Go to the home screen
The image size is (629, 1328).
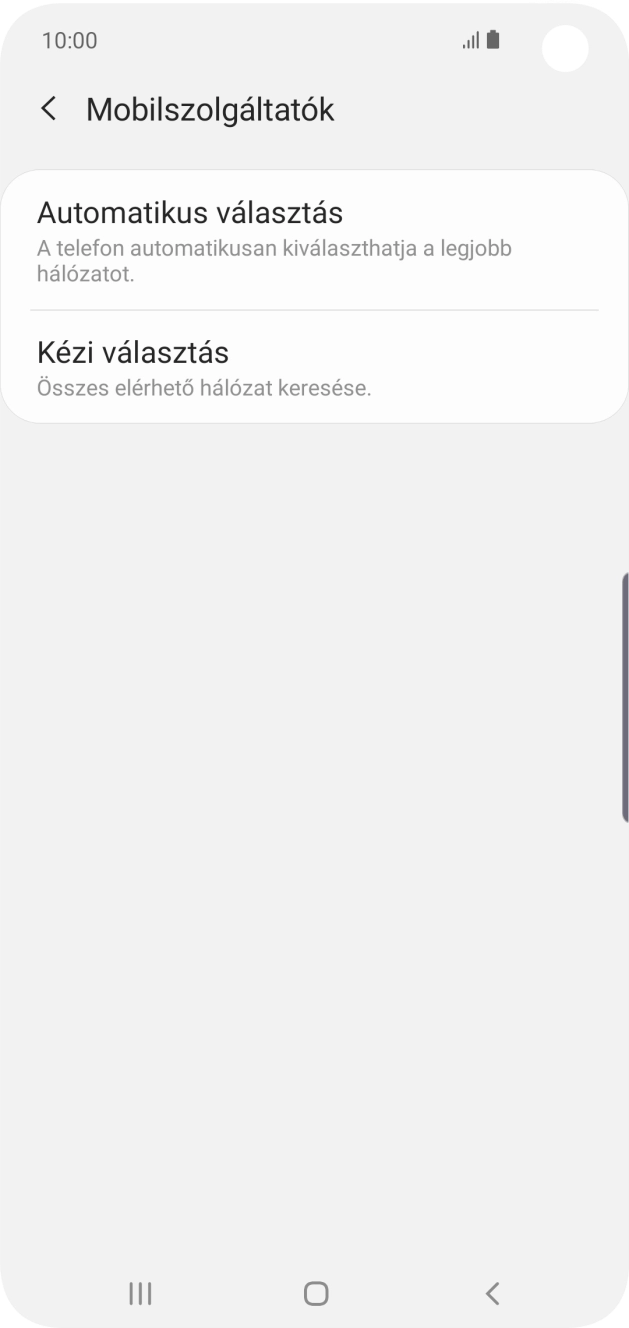(316, 1293)
